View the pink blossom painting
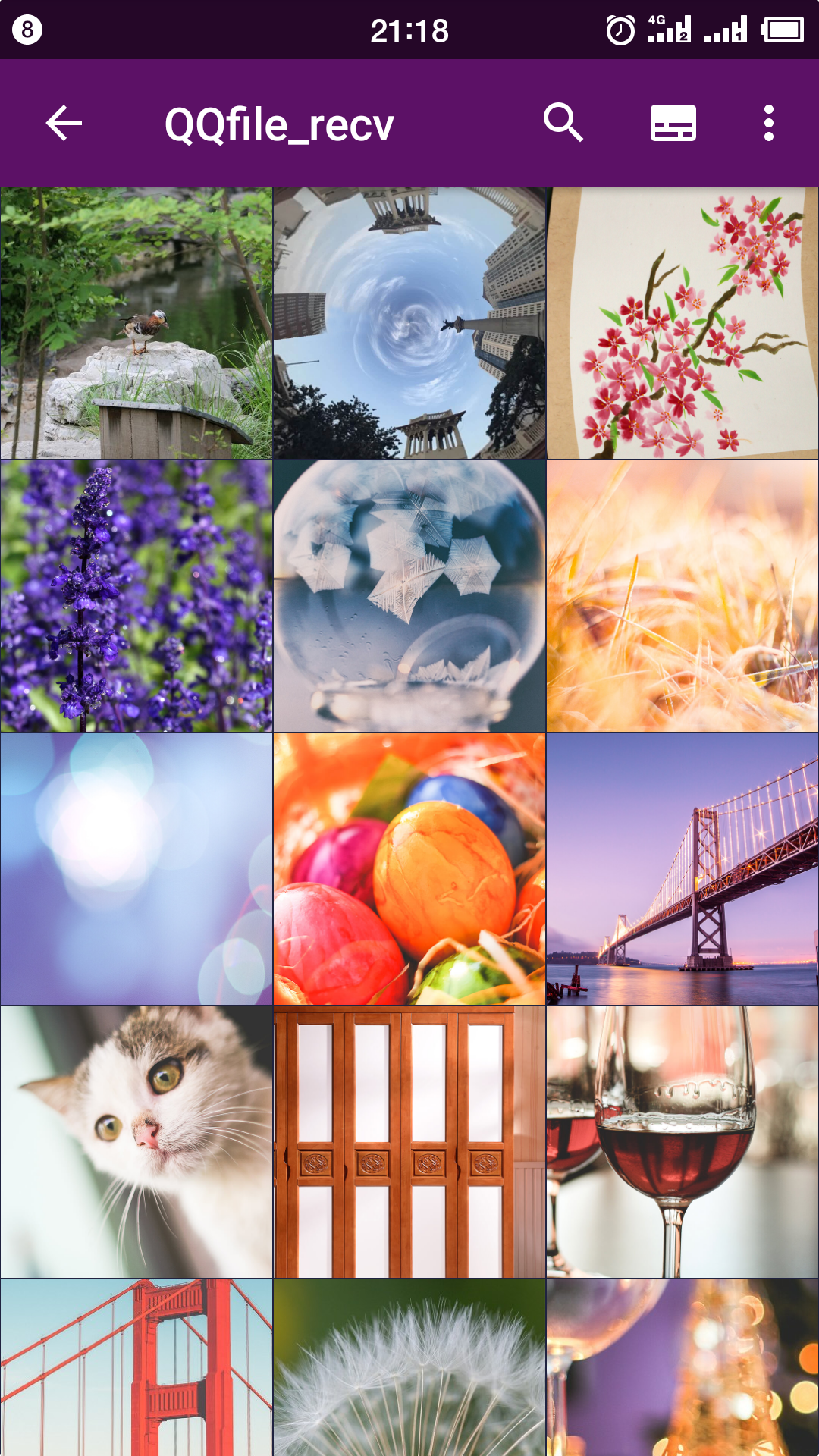 coord(682,323)
